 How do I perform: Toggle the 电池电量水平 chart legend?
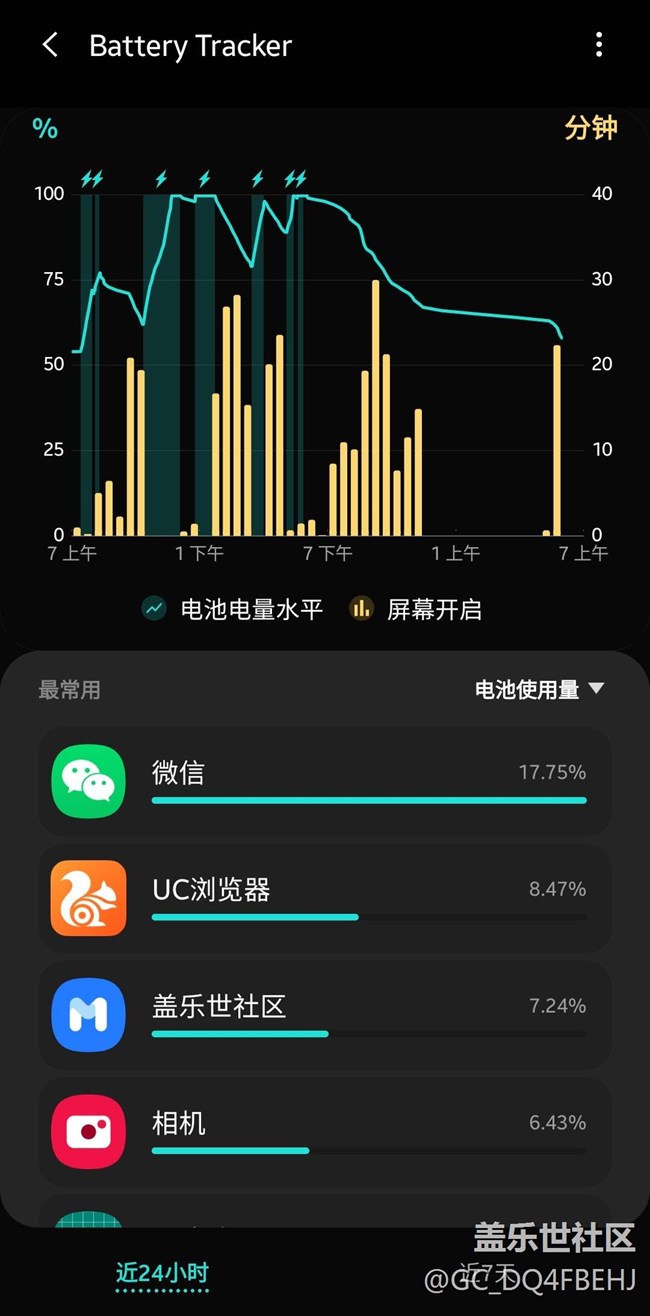tap(233, 608)
